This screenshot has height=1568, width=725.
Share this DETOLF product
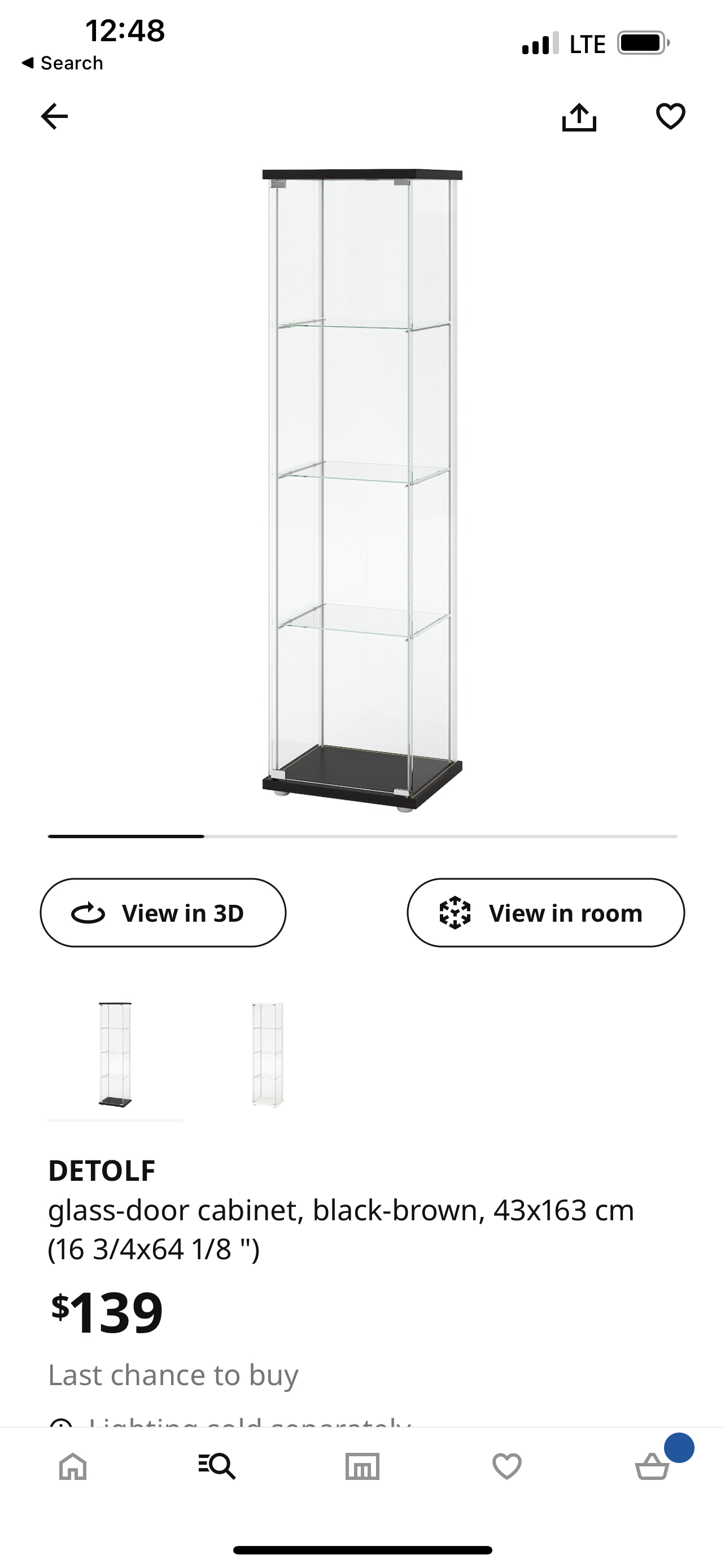pyautogui.click(x=578, y=117)
